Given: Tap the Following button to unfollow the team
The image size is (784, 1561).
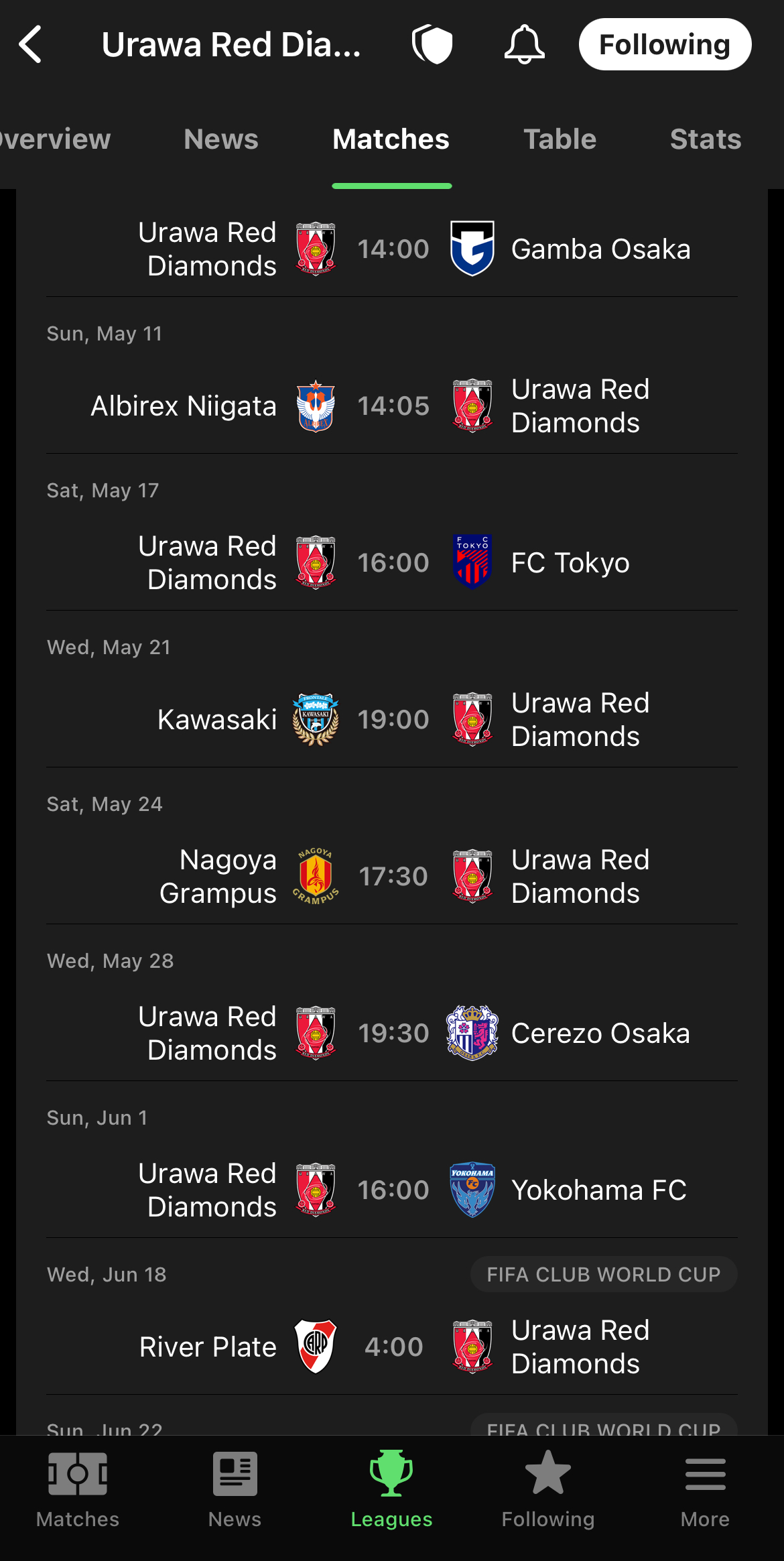Looking at the screenshot, I should pos(664,45).
